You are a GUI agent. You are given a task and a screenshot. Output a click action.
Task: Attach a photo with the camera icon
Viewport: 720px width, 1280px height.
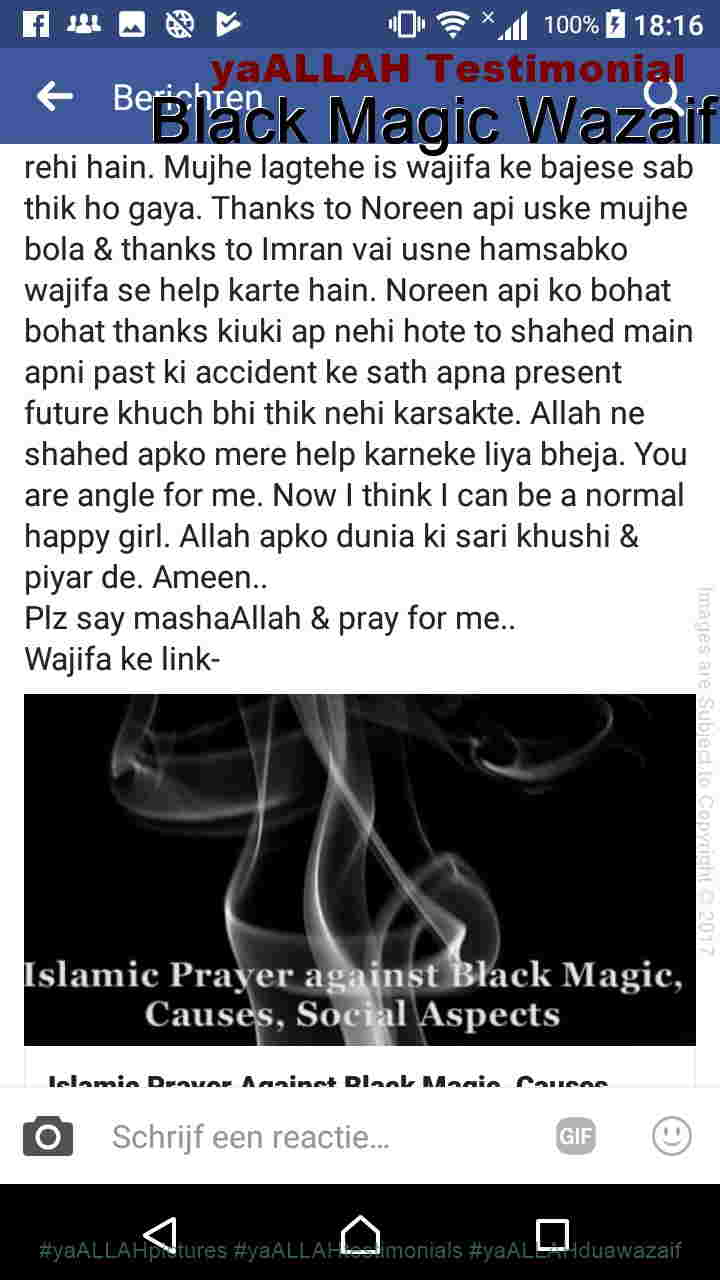click(48, 1137)
